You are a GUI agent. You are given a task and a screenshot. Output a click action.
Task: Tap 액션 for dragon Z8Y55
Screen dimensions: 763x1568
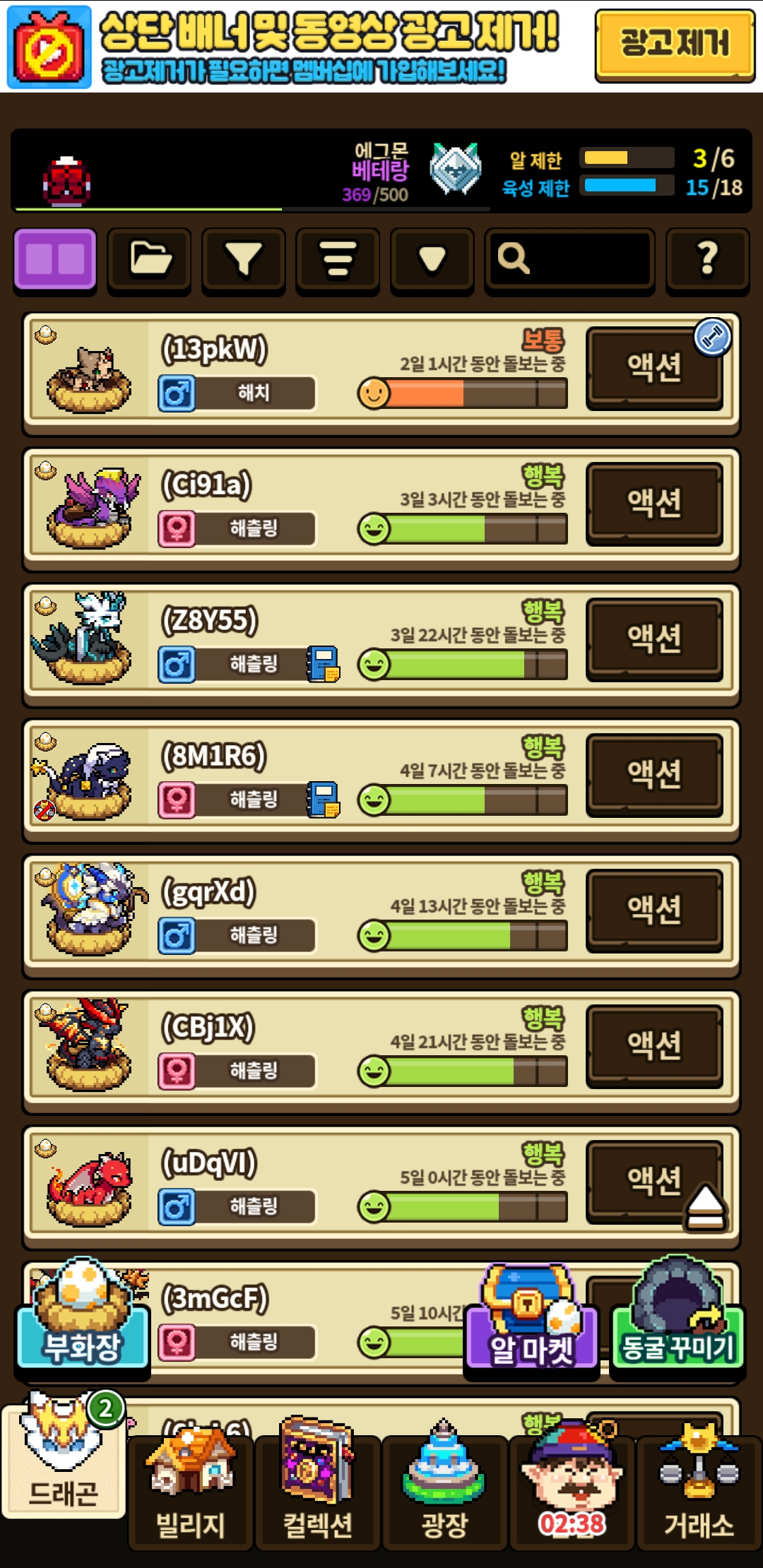tap(654, 639)
